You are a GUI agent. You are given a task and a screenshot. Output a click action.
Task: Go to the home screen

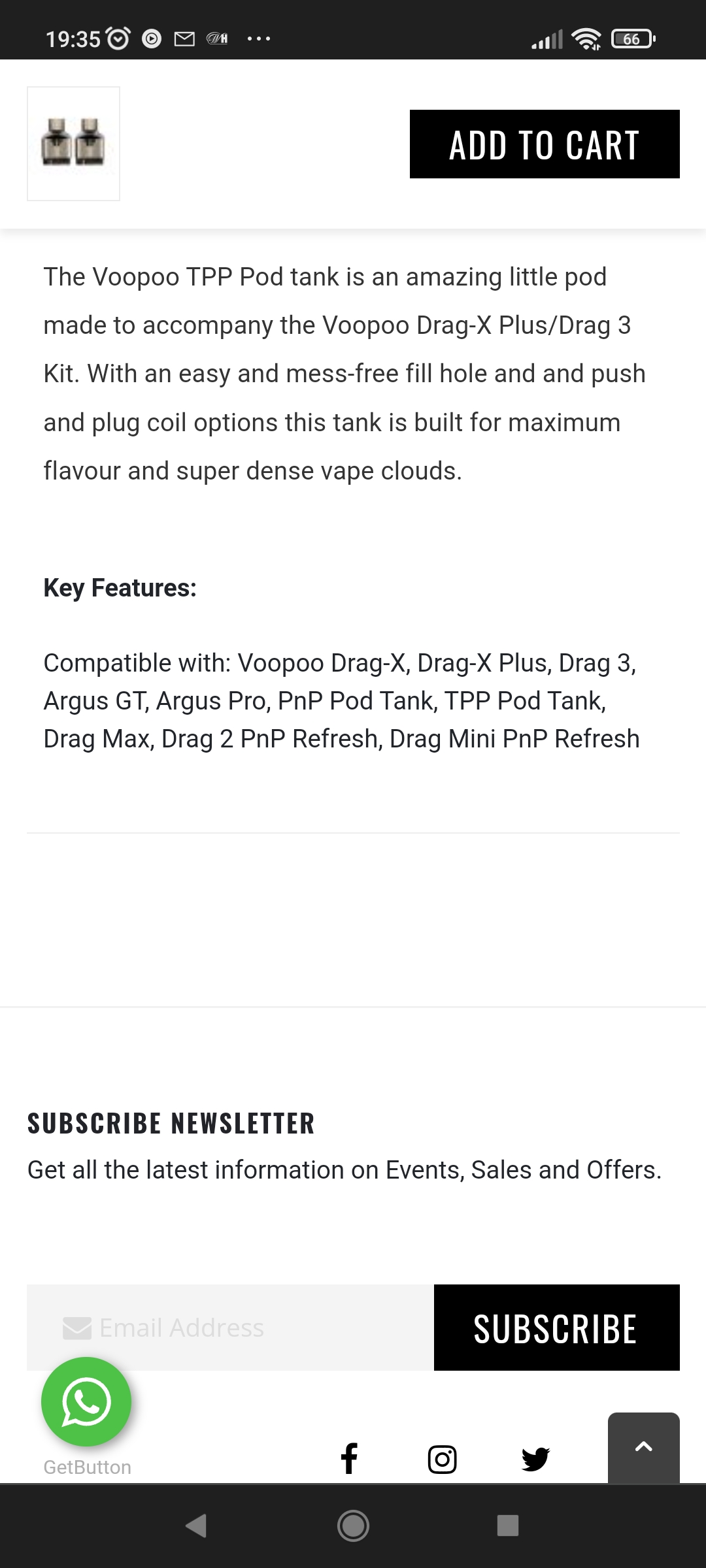[x=353, y=1526]
